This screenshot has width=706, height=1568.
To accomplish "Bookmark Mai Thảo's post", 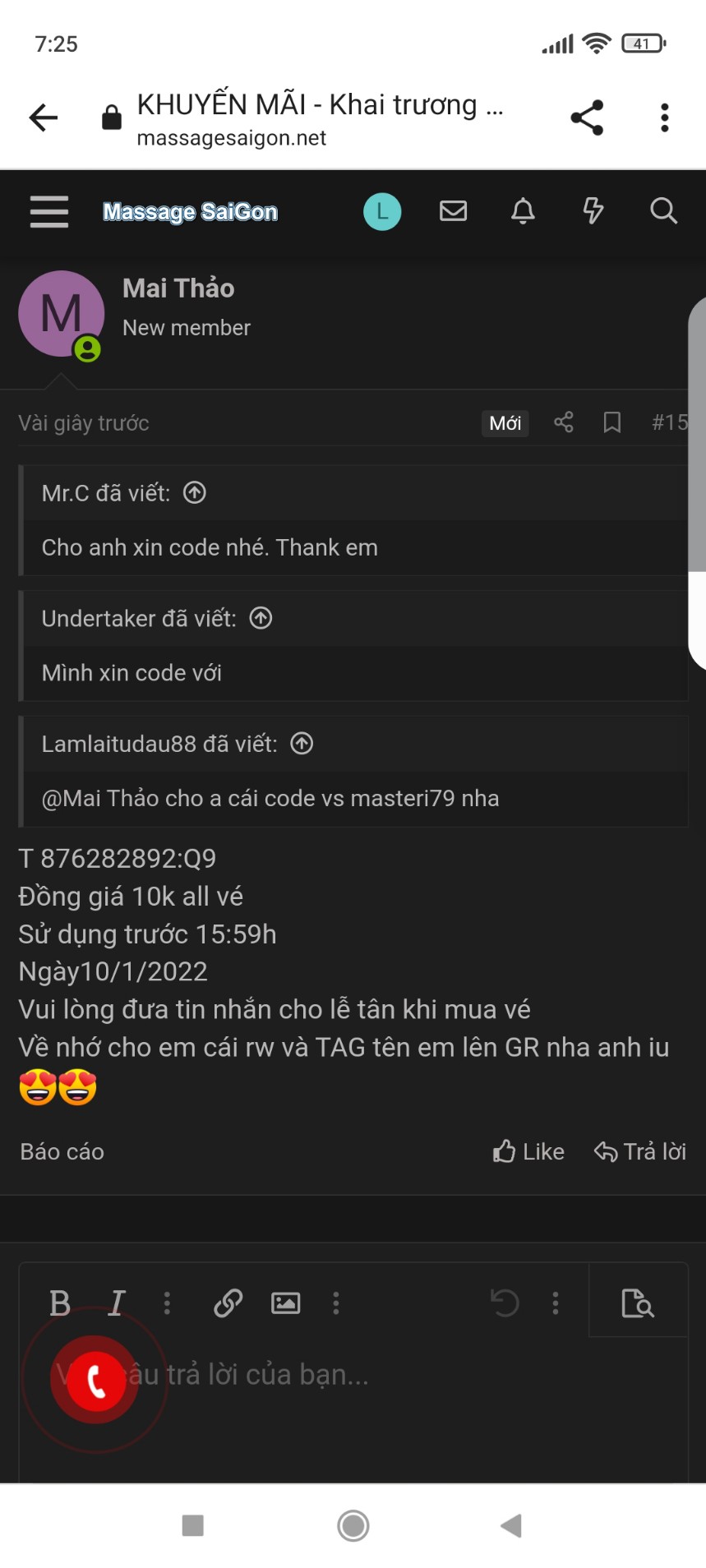I will tap(611, 422).
